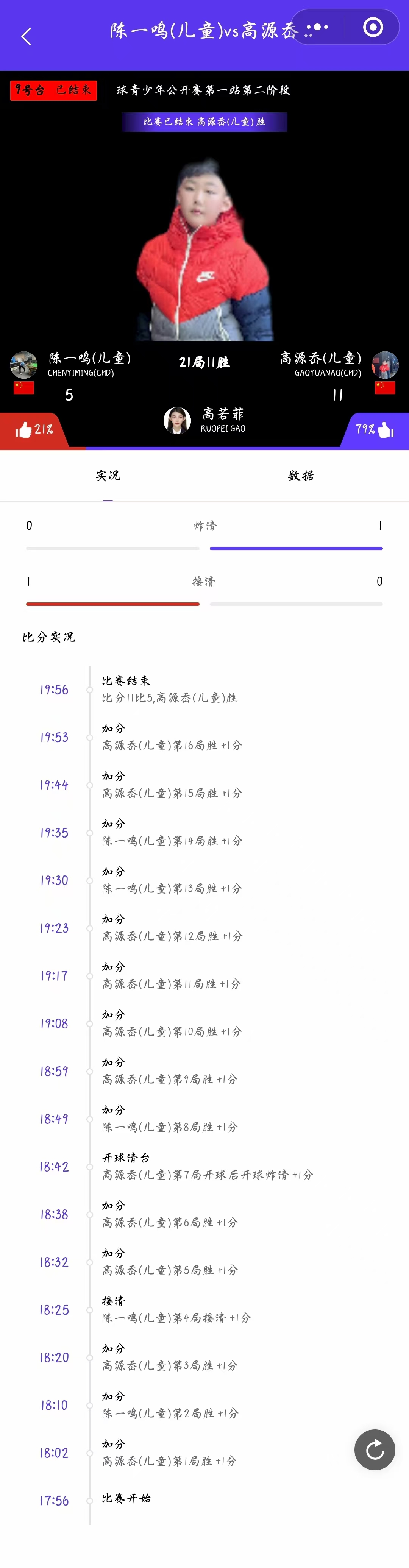Refresh the live score with the round arrow button
The image size is (409, 1568).
(x=375, y=1449)
